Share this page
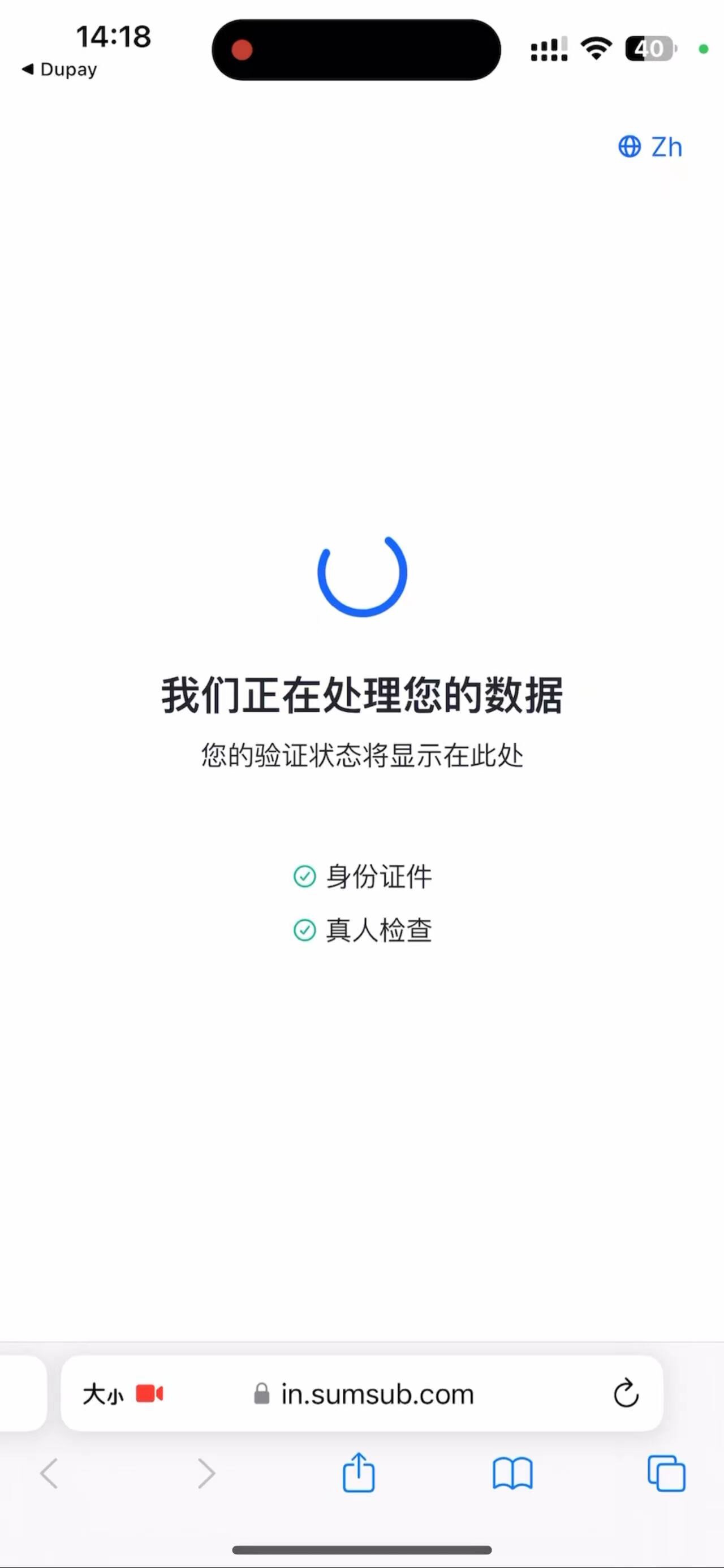This screenshot has height=1568, width=724. 359,1473
